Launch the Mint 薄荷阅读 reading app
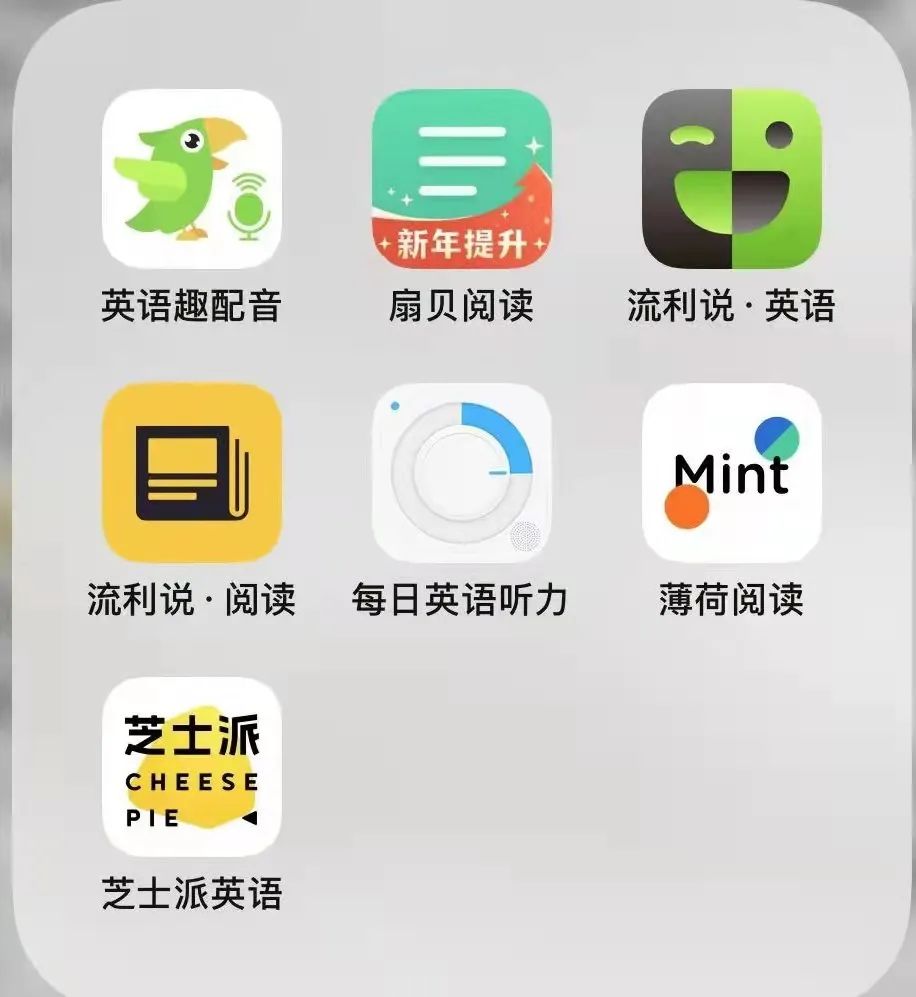Screen dimensions: 916x997 (730, 472)
